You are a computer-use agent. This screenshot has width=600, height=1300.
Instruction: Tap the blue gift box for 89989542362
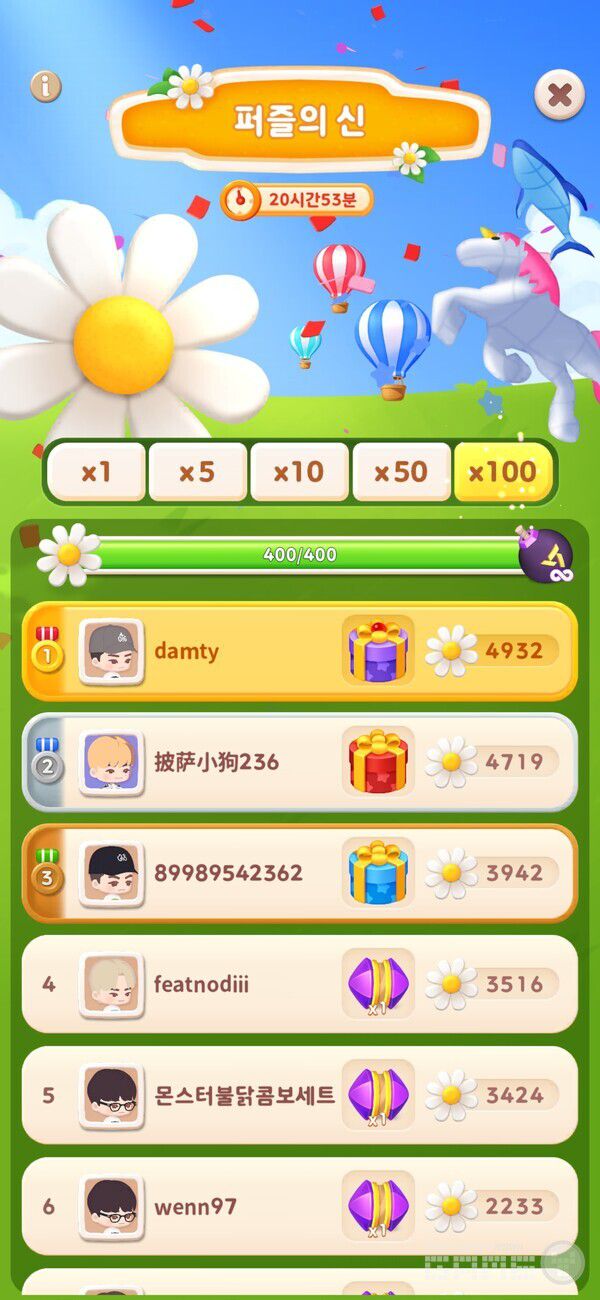(378, 873)
